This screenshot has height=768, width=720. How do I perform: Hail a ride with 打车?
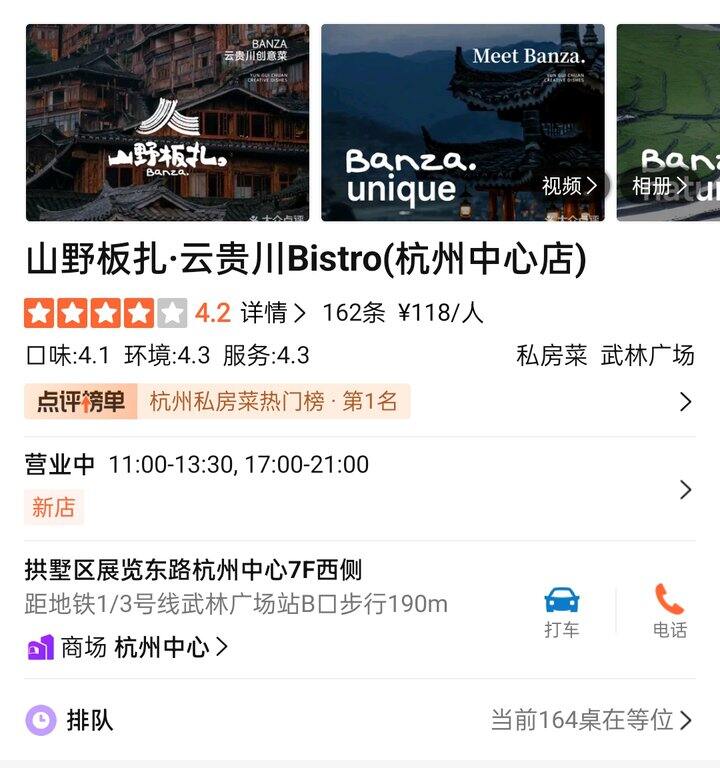coord(562,611)
